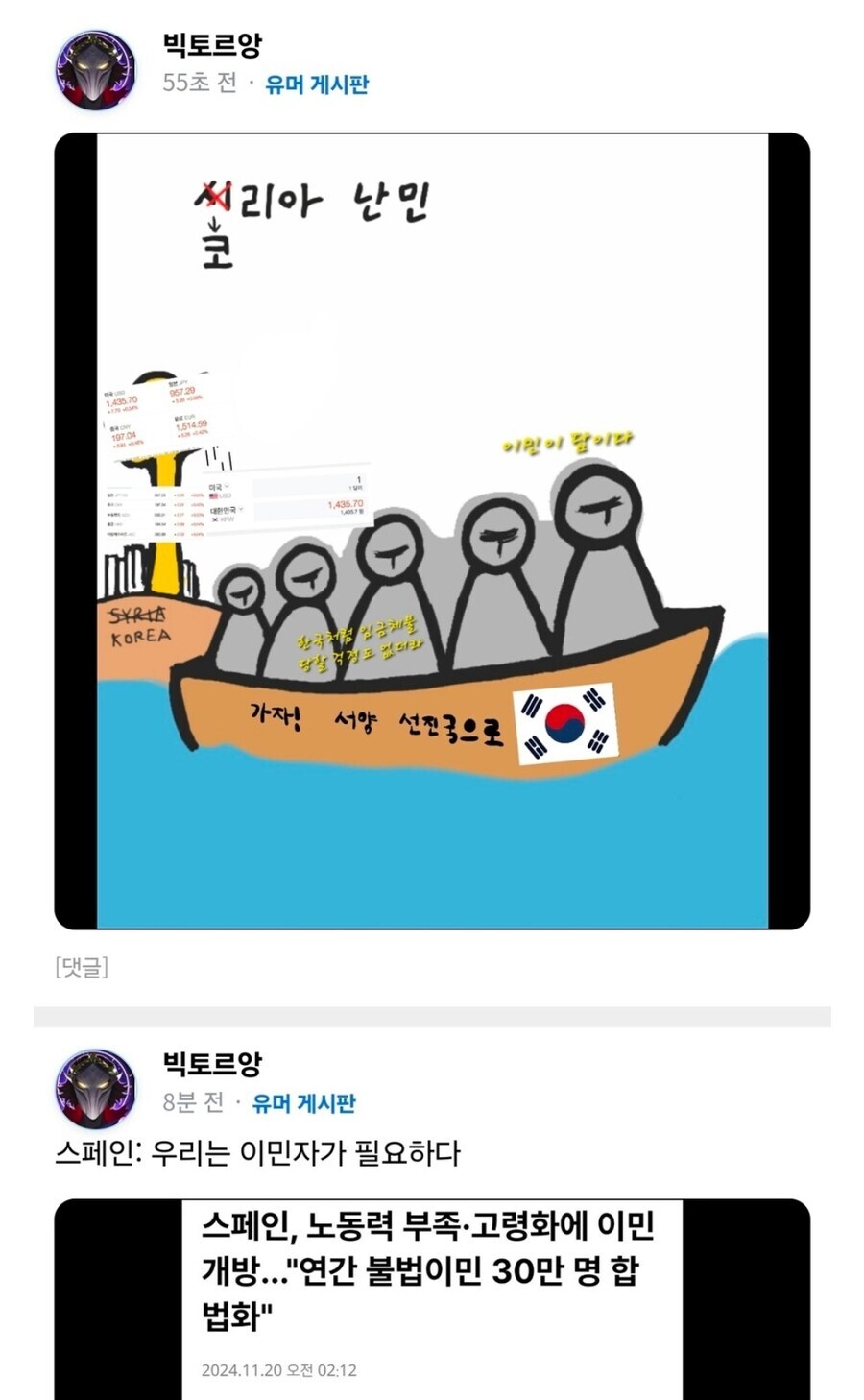Click the 씨리아 난민 title text in the image
Image resolution: width=864 pixels, height=1400 pixels.
point(307,197)
